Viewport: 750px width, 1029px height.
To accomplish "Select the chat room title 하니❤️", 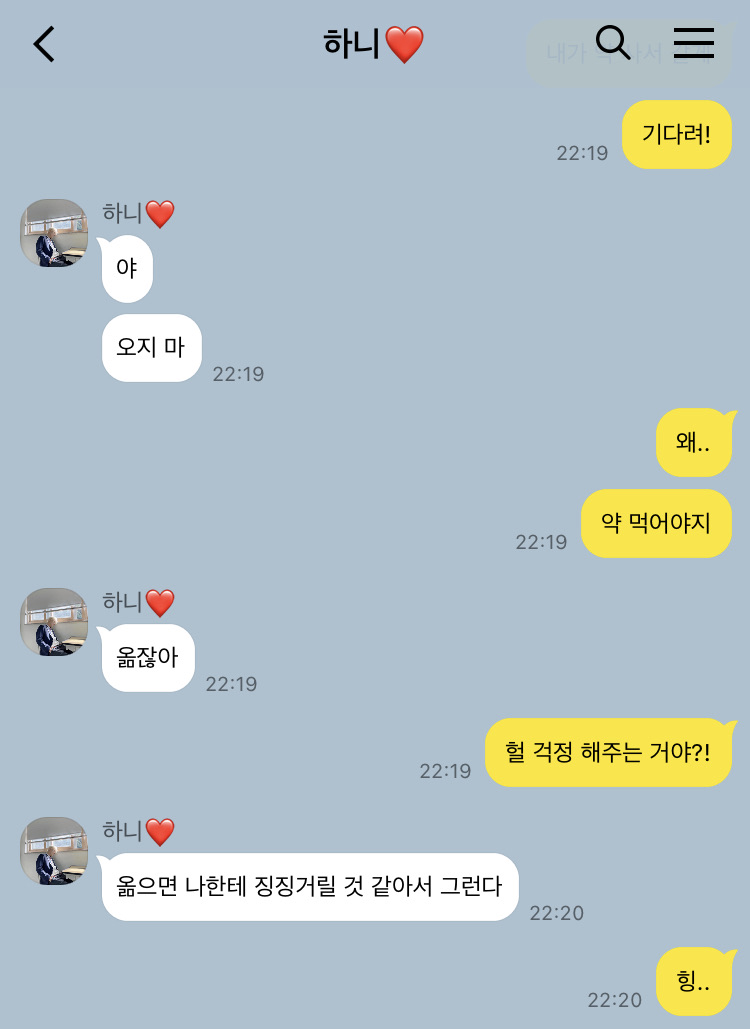I will pos(373,44).
